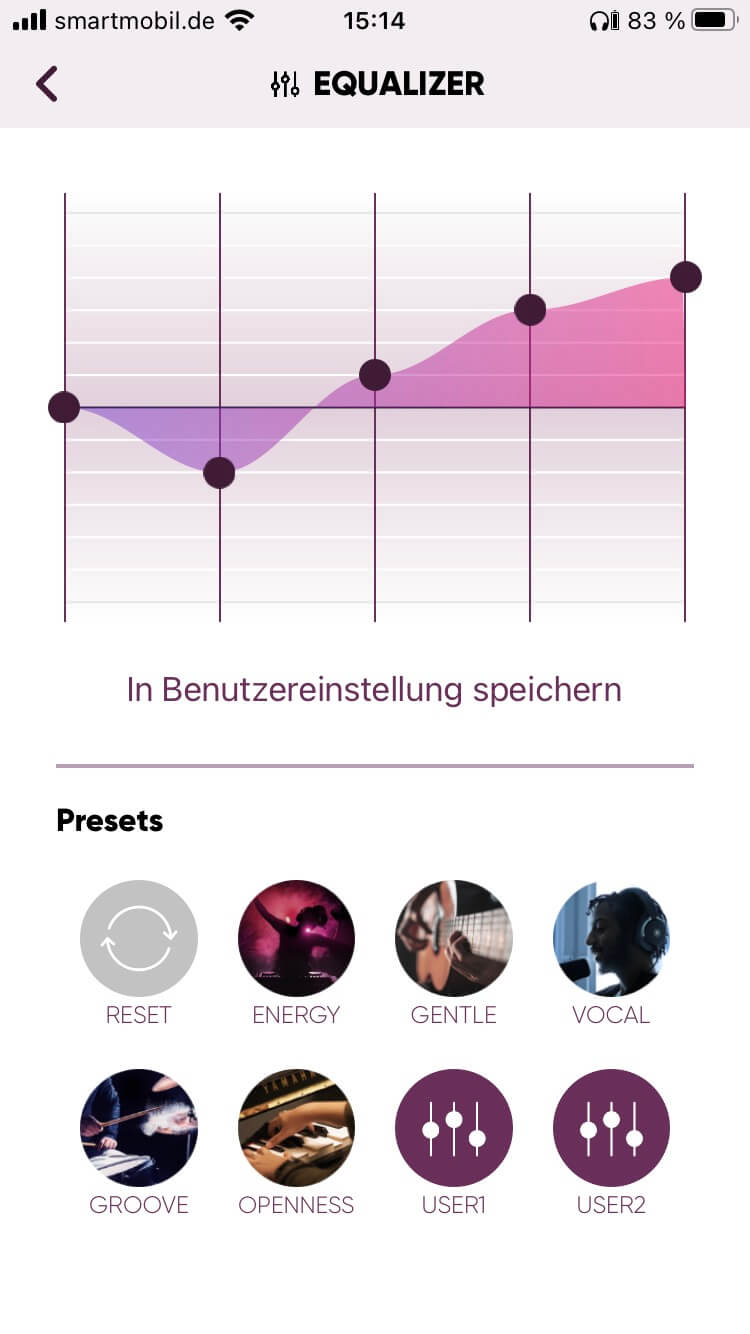Go back from the Equalizer screen
Screen dimensions: 750x1334
pyautogui.click(x=47, y=84)
